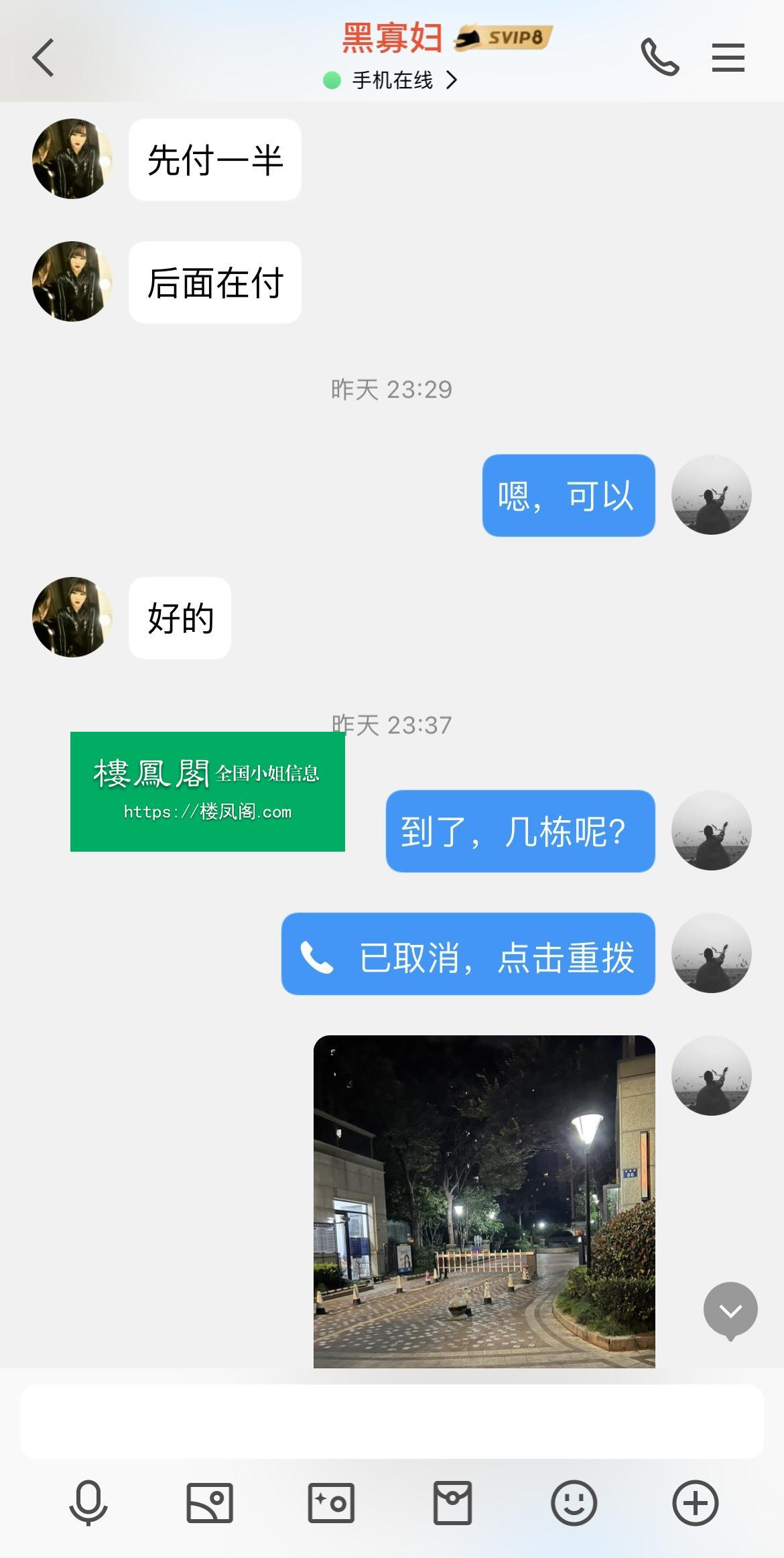Viewport: 784px width, 1558px height.
Task: Open the photo gallery picker
Action: [210, 1502]
